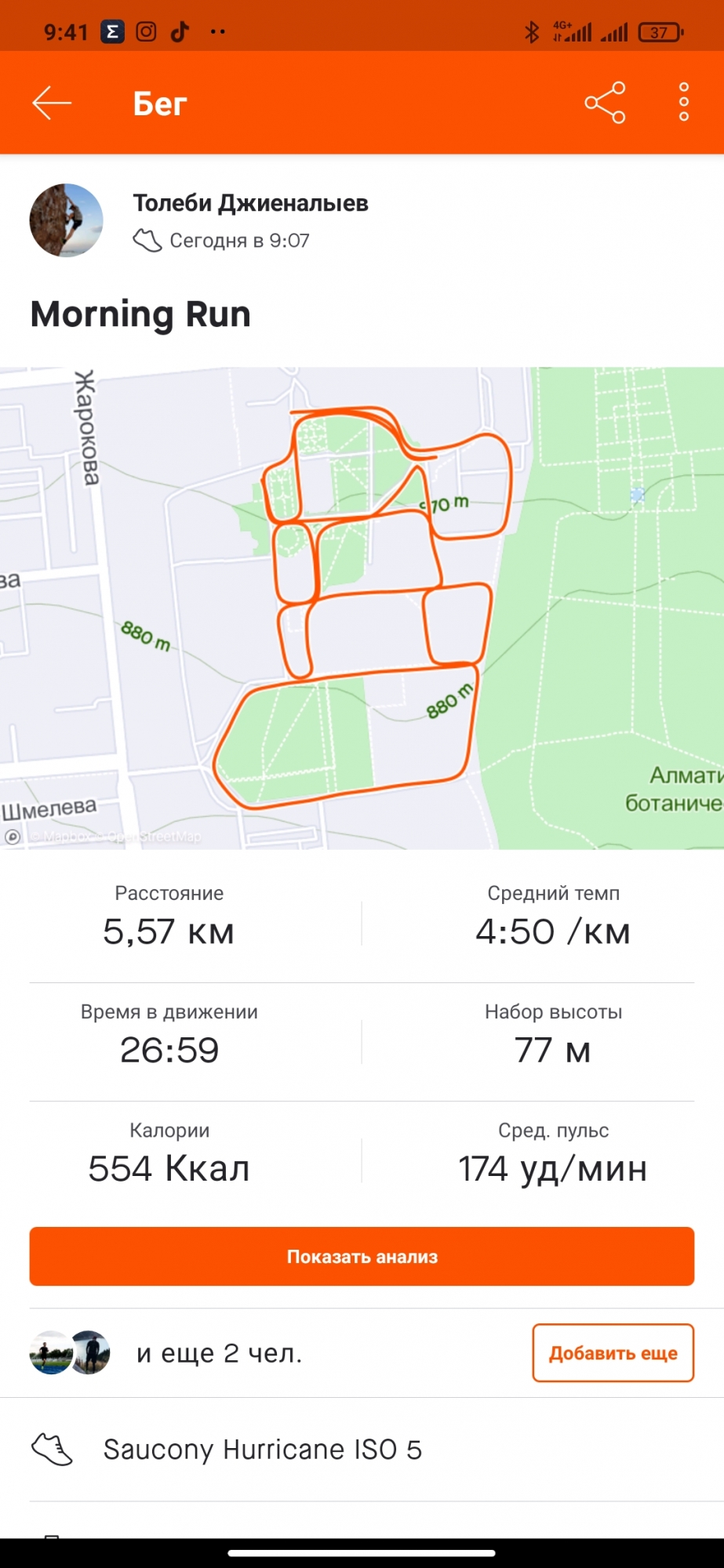
Task: Tap the Показать анализ button
Action: (362, 1256)
